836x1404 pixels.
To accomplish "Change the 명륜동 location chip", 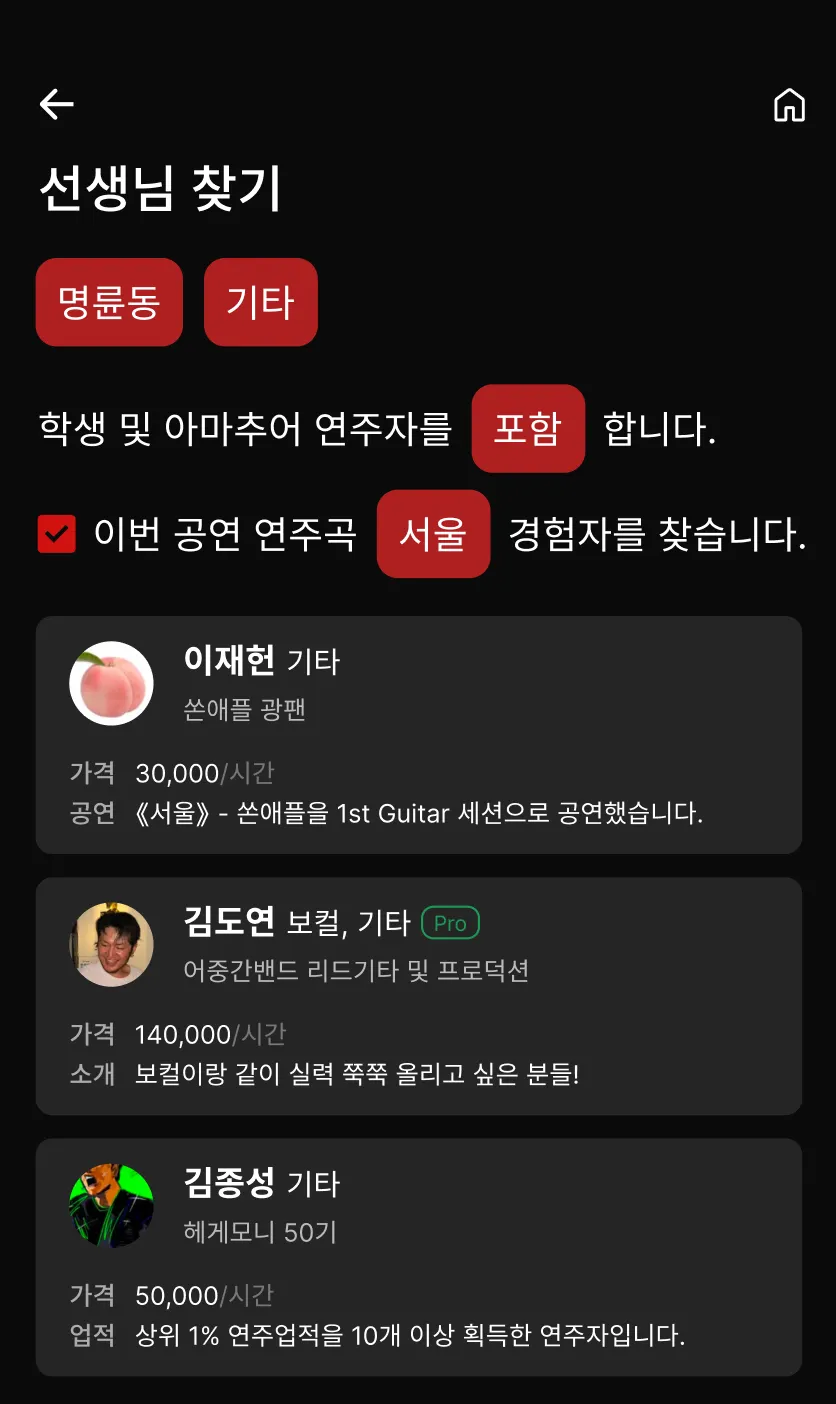I will pos(109,302).
